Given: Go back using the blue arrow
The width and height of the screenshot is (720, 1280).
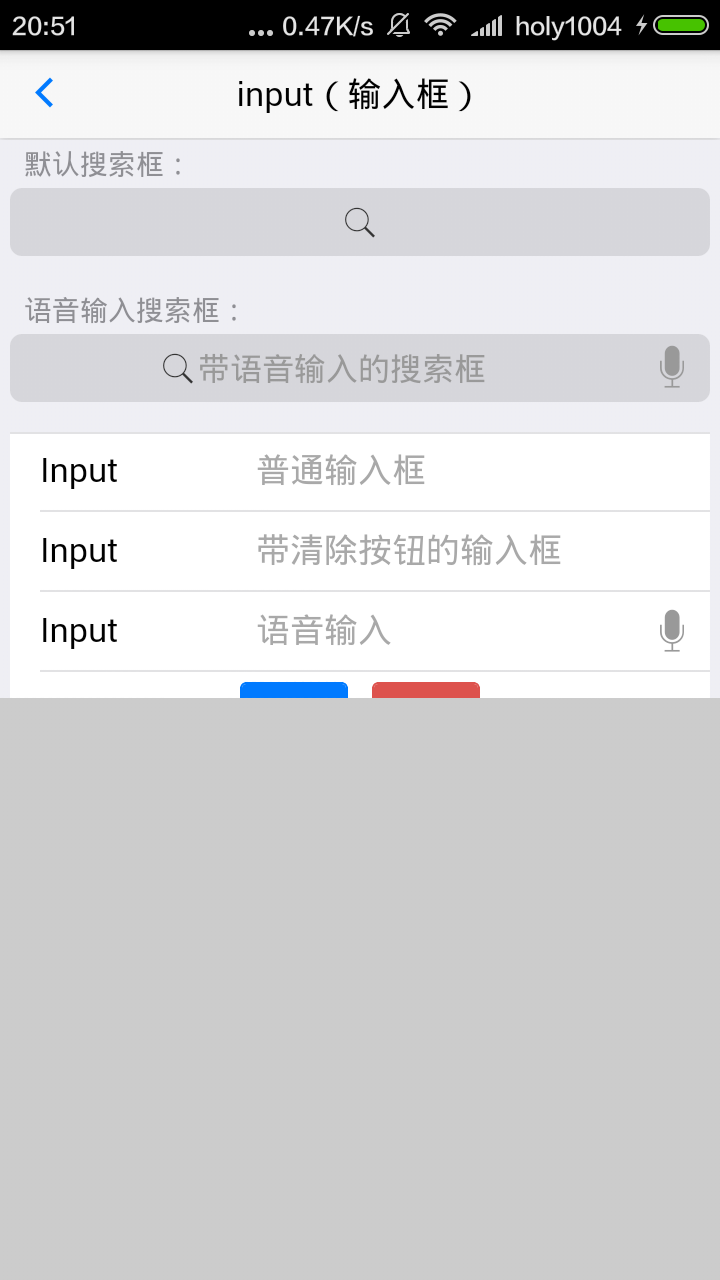Looking at the screenshot, I should click(x=44, y=93).
